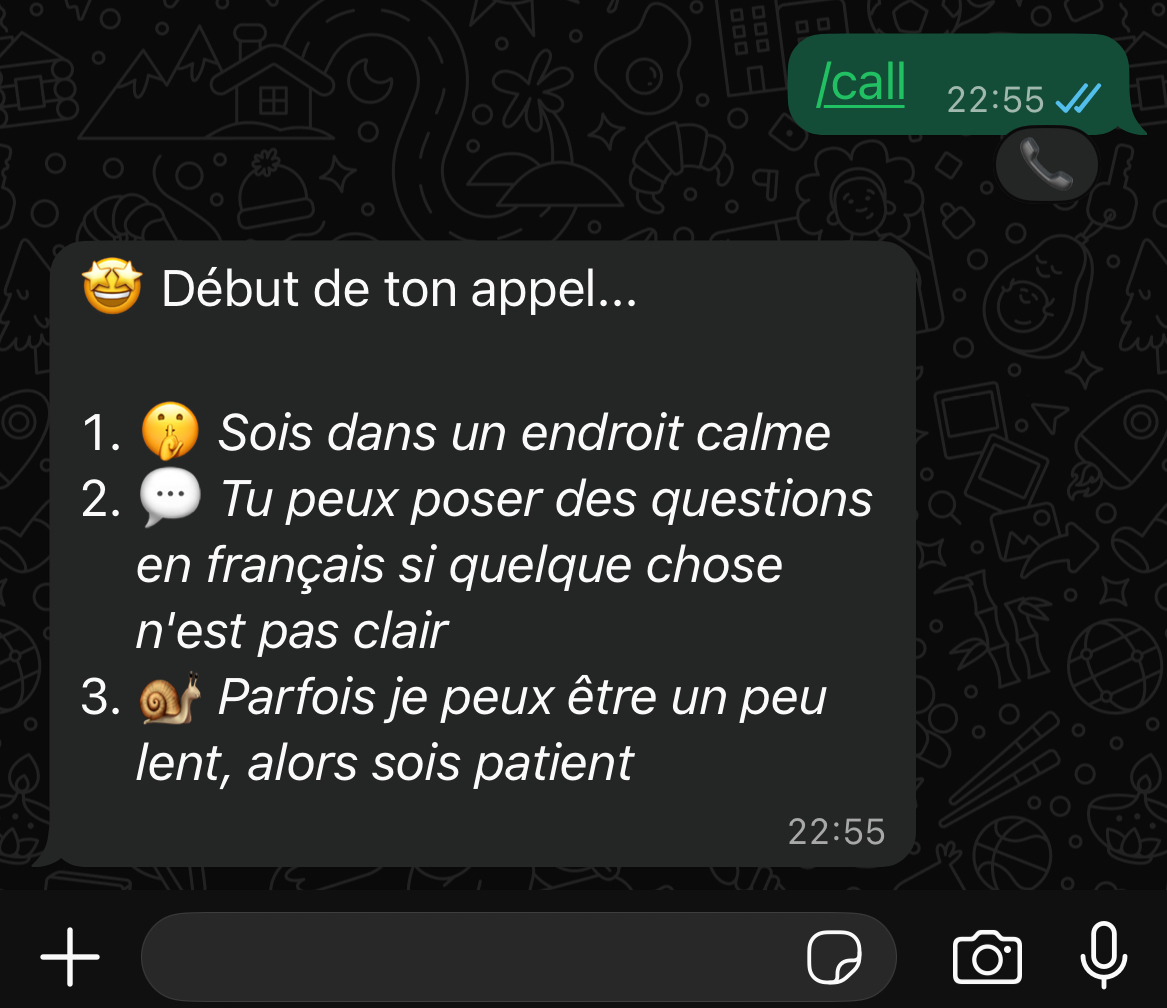This screenshot has height=1008, width=1167.
Task: Launch the camera from chat
Action: (986, 957)
